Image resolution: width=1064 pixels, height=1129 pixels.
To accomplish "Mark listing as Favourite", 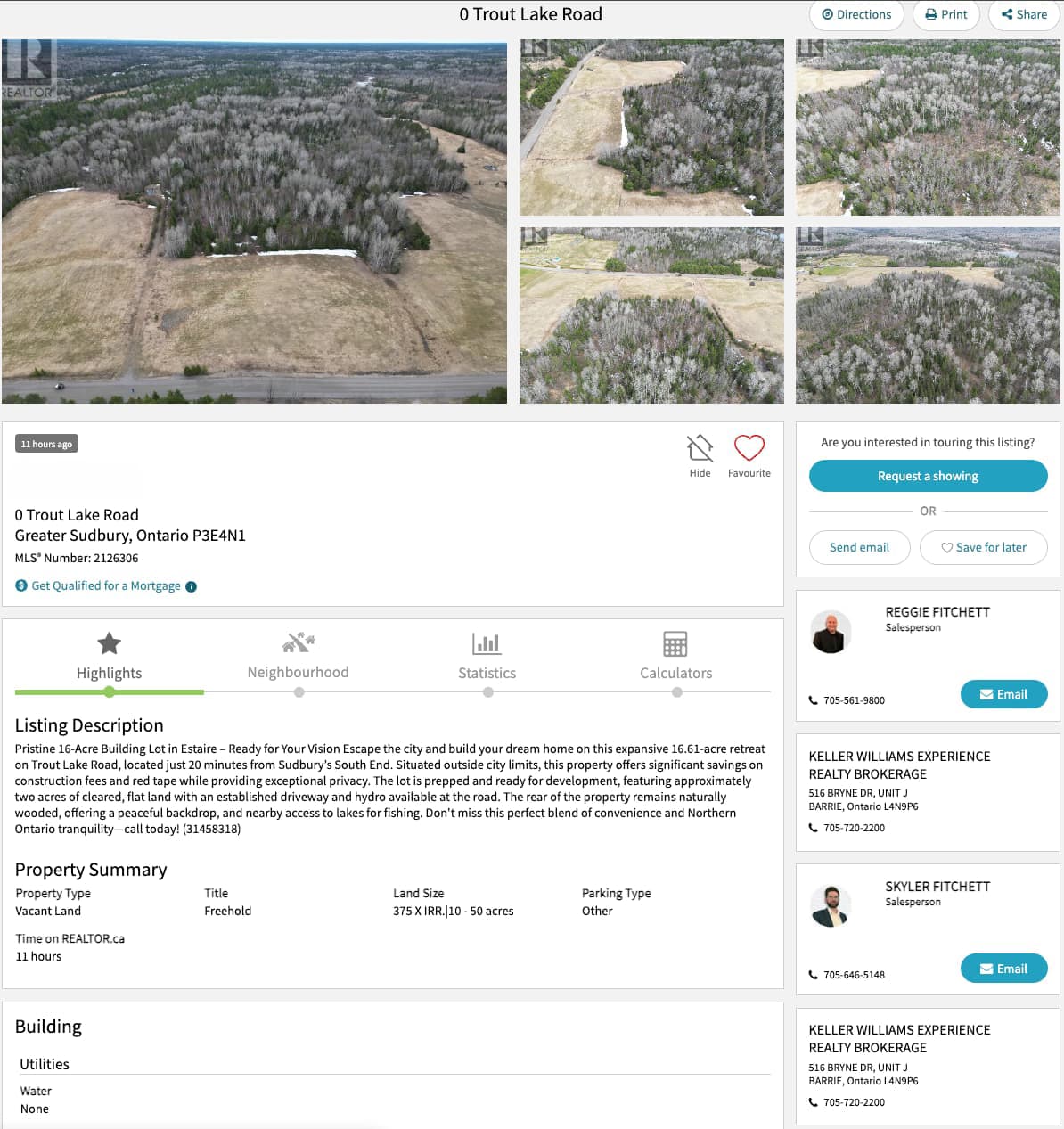I will point(749,455).
